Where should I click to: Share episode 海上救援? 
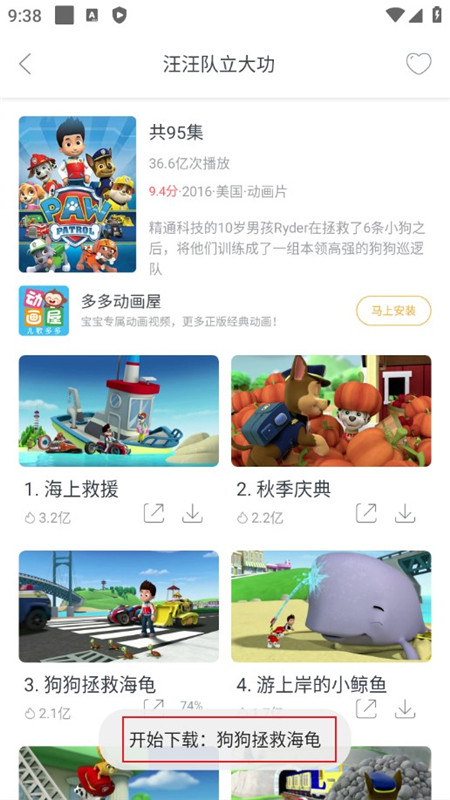(154, 513)
